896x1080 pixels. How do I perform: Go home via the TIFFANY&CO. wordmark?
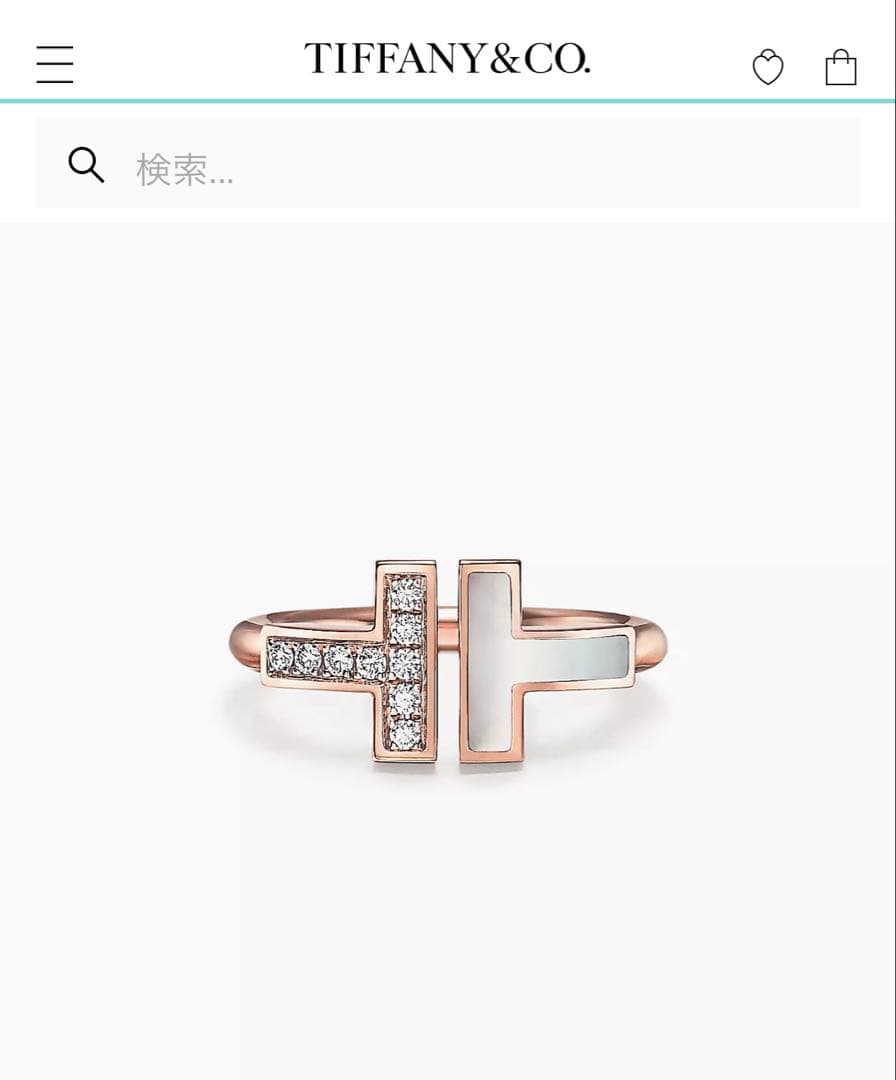click(447, 58)
